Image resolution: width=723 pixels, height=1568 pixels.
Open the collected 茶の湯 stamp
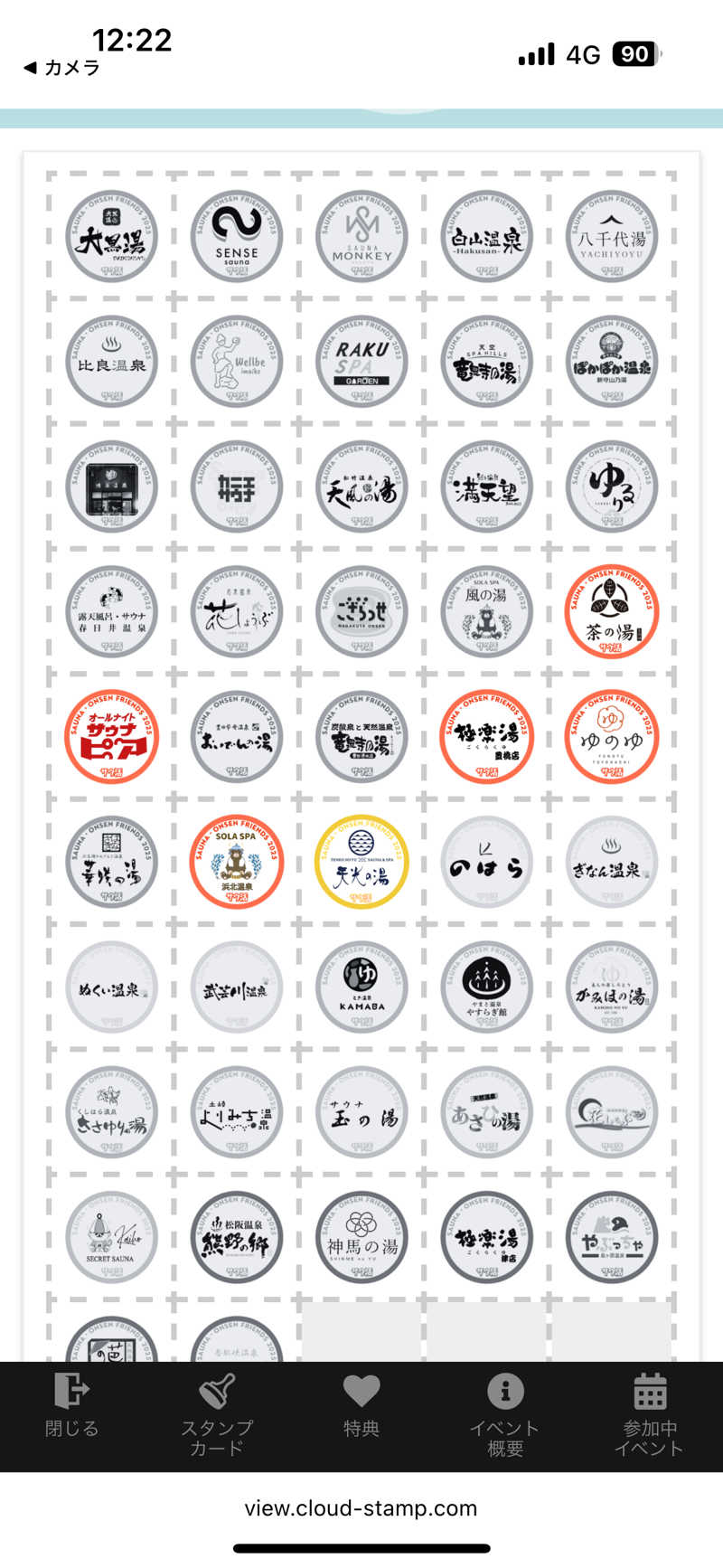click(x=612, y=612)
